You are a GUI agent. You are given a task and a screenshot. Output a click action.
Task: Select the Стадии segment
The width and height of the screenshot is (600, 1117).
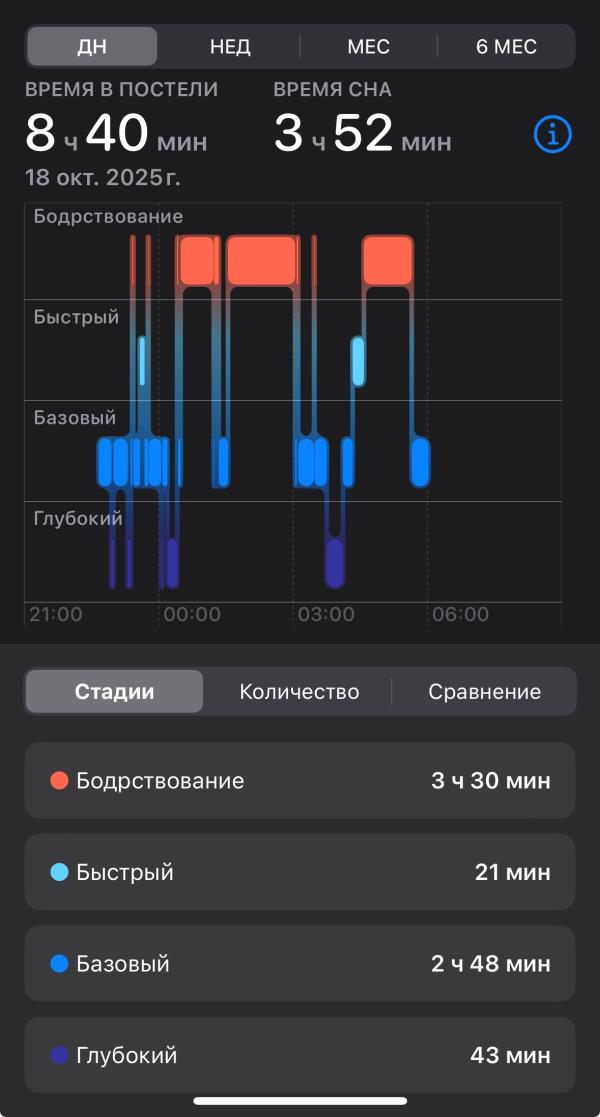(x=115, y=691)
